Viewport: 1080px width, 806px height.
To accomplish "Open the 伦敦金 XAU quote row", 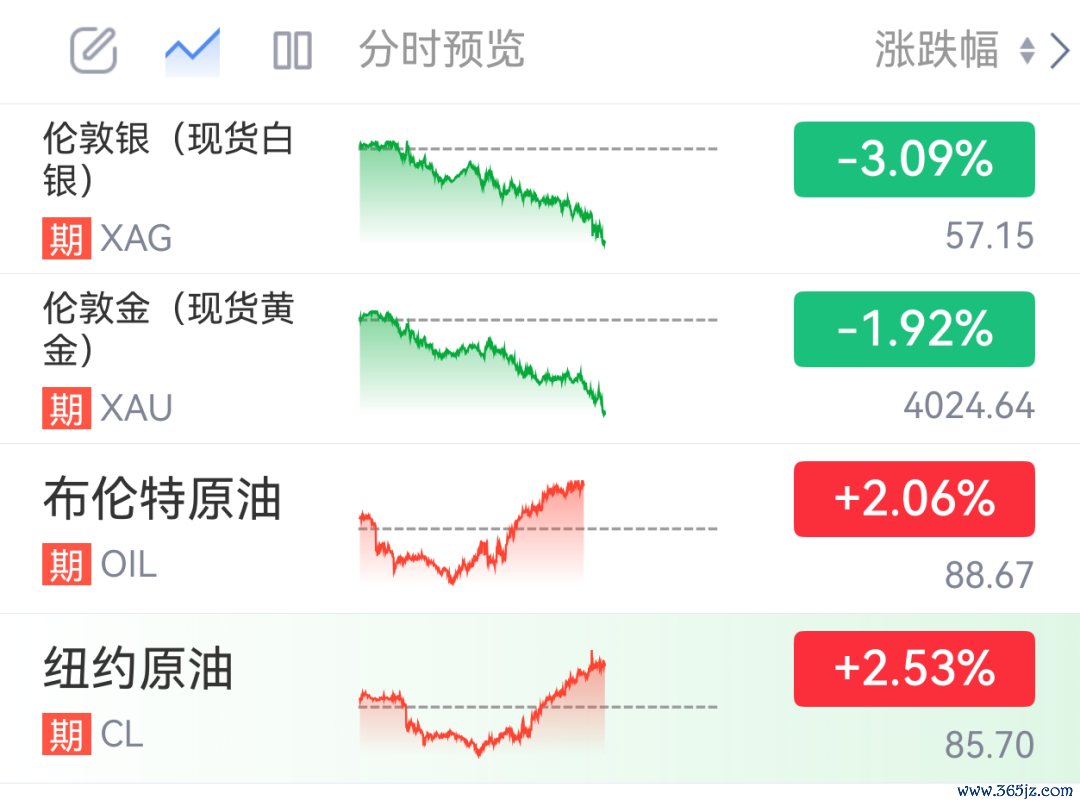I will 540,359.
